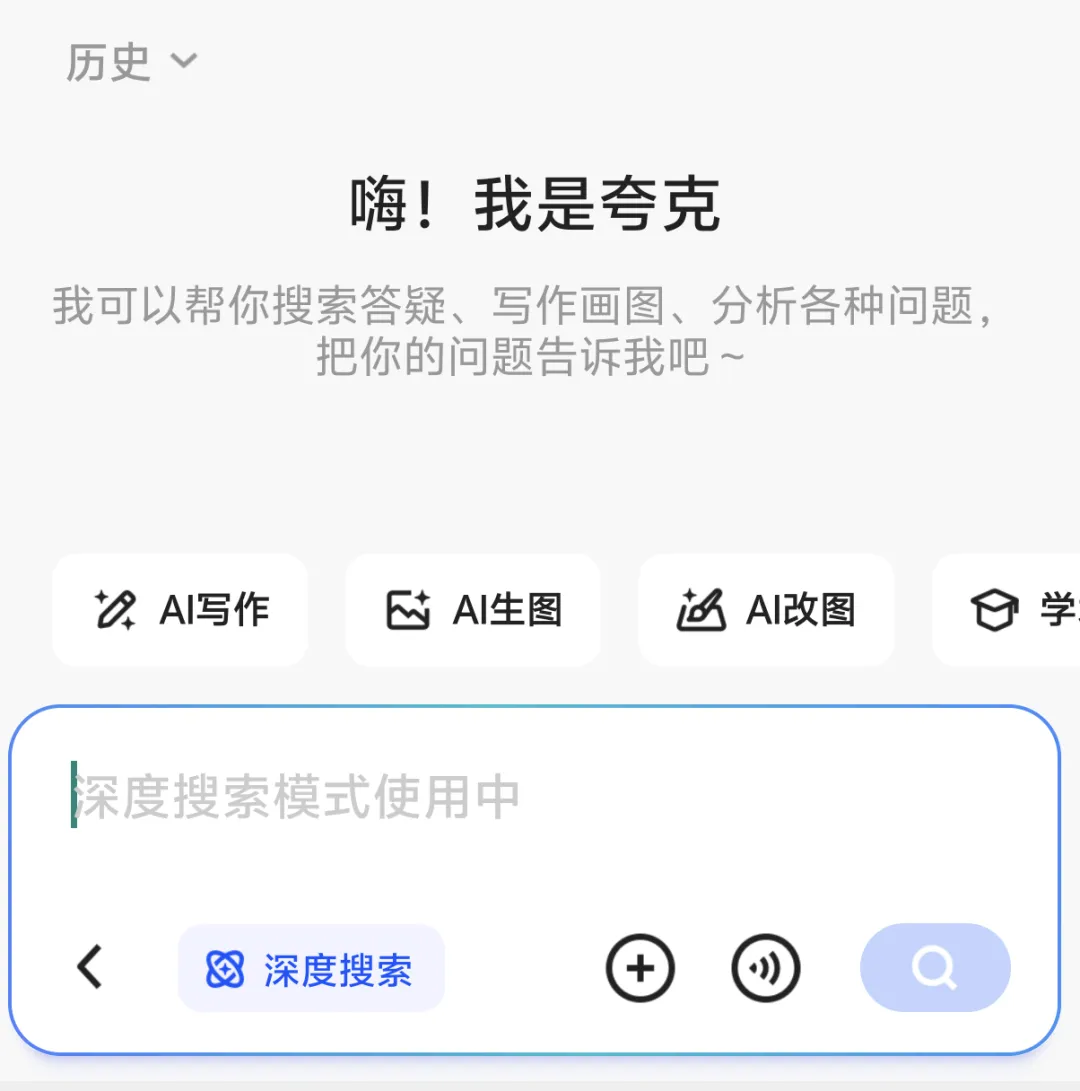
Task: Enable voice mode via sound icon
Action: pyautogui.click(x=766, y=967)
